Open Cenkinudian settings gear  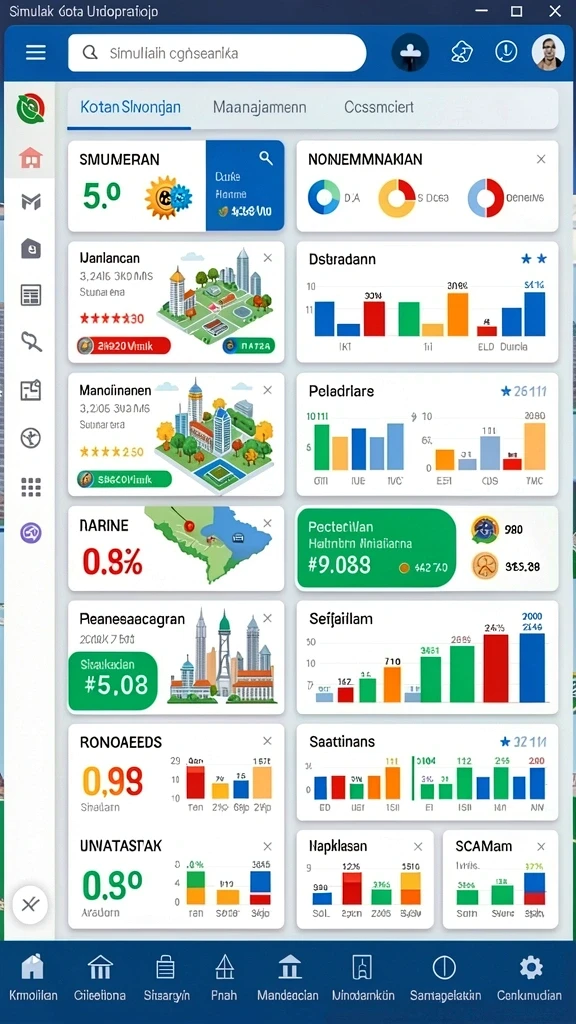point(530,978)
